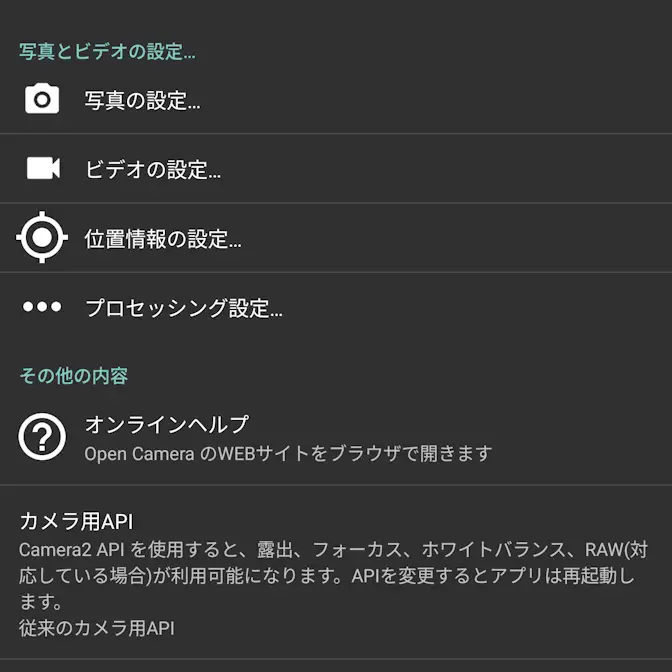Open ビデオの設定 video settings

153,169
